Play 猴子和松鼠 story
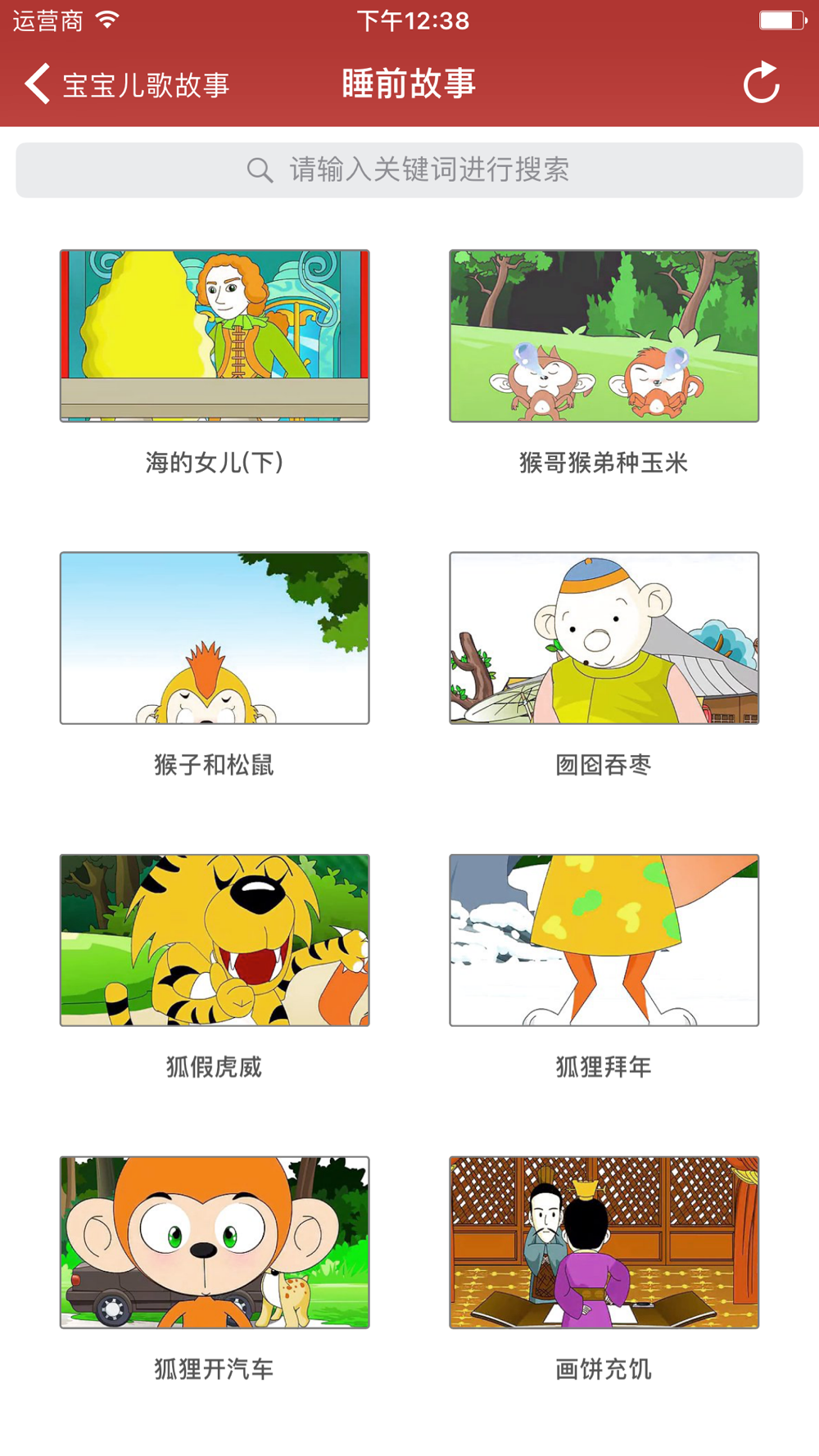The height and width of the screenshot is (1456, 819). [x=215, y=638]
